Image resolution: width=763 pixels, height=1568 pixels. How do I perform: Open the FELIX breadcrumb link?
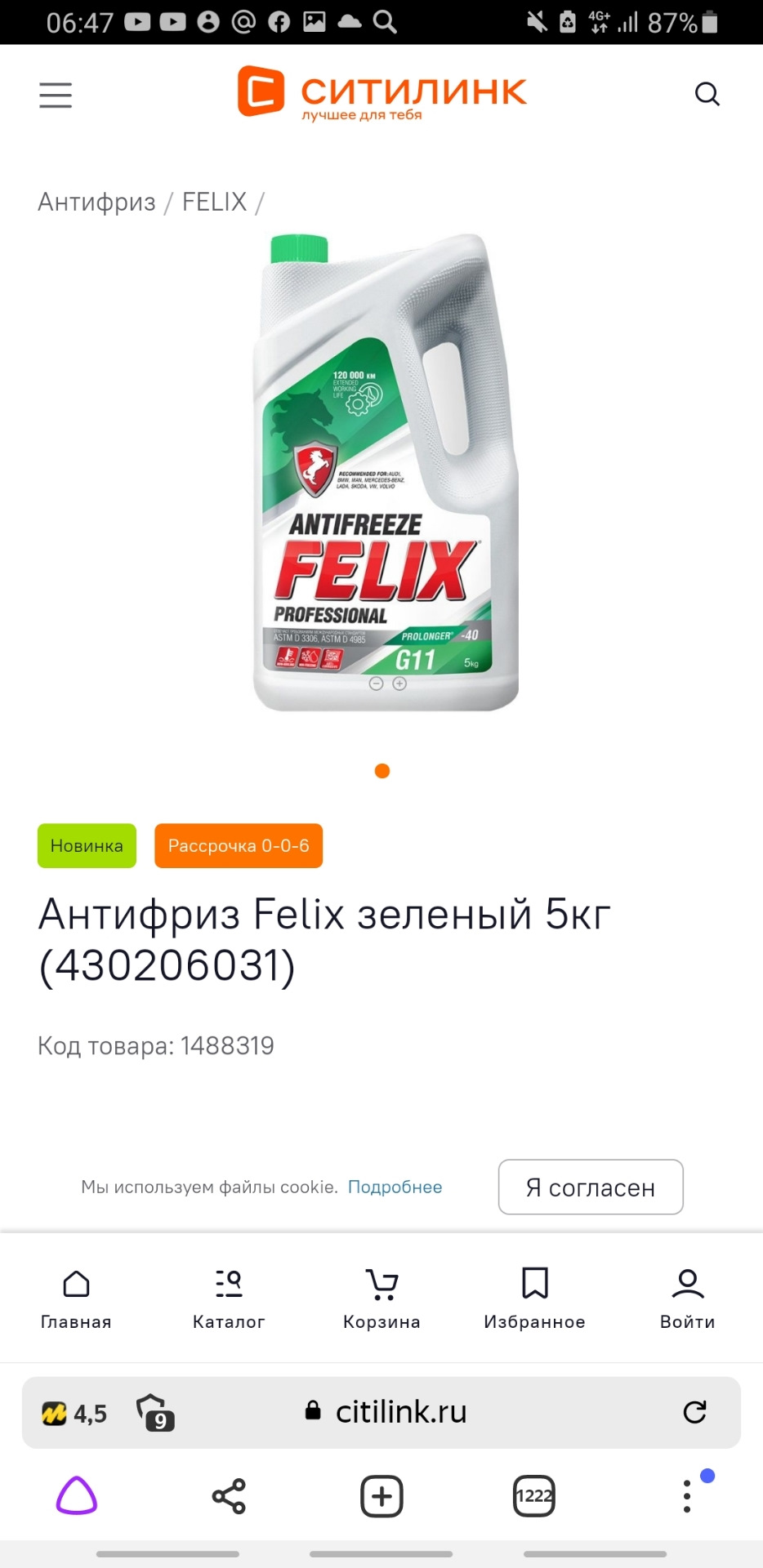[214, 202]
